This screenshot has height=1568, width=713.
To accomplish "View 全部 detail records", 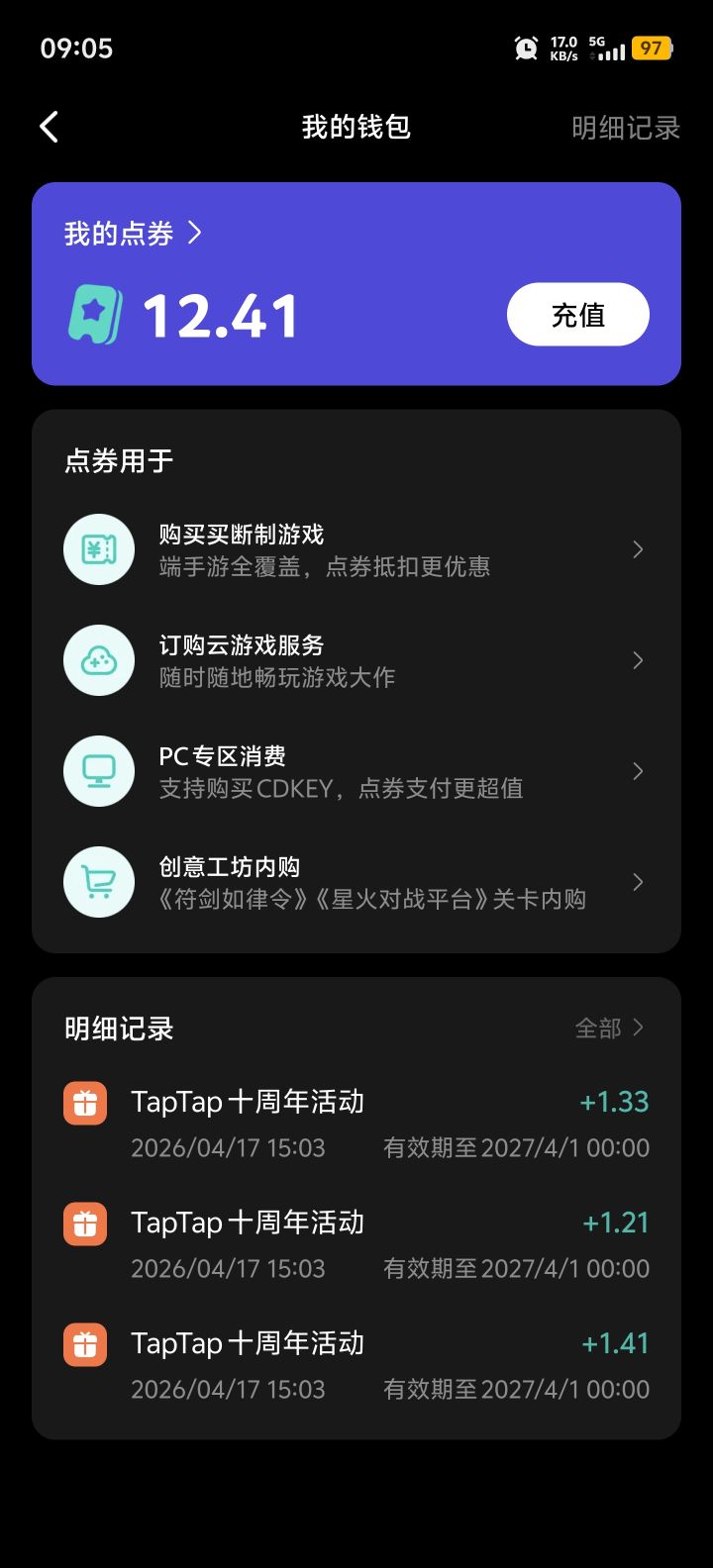I will tap(610, 1028).
